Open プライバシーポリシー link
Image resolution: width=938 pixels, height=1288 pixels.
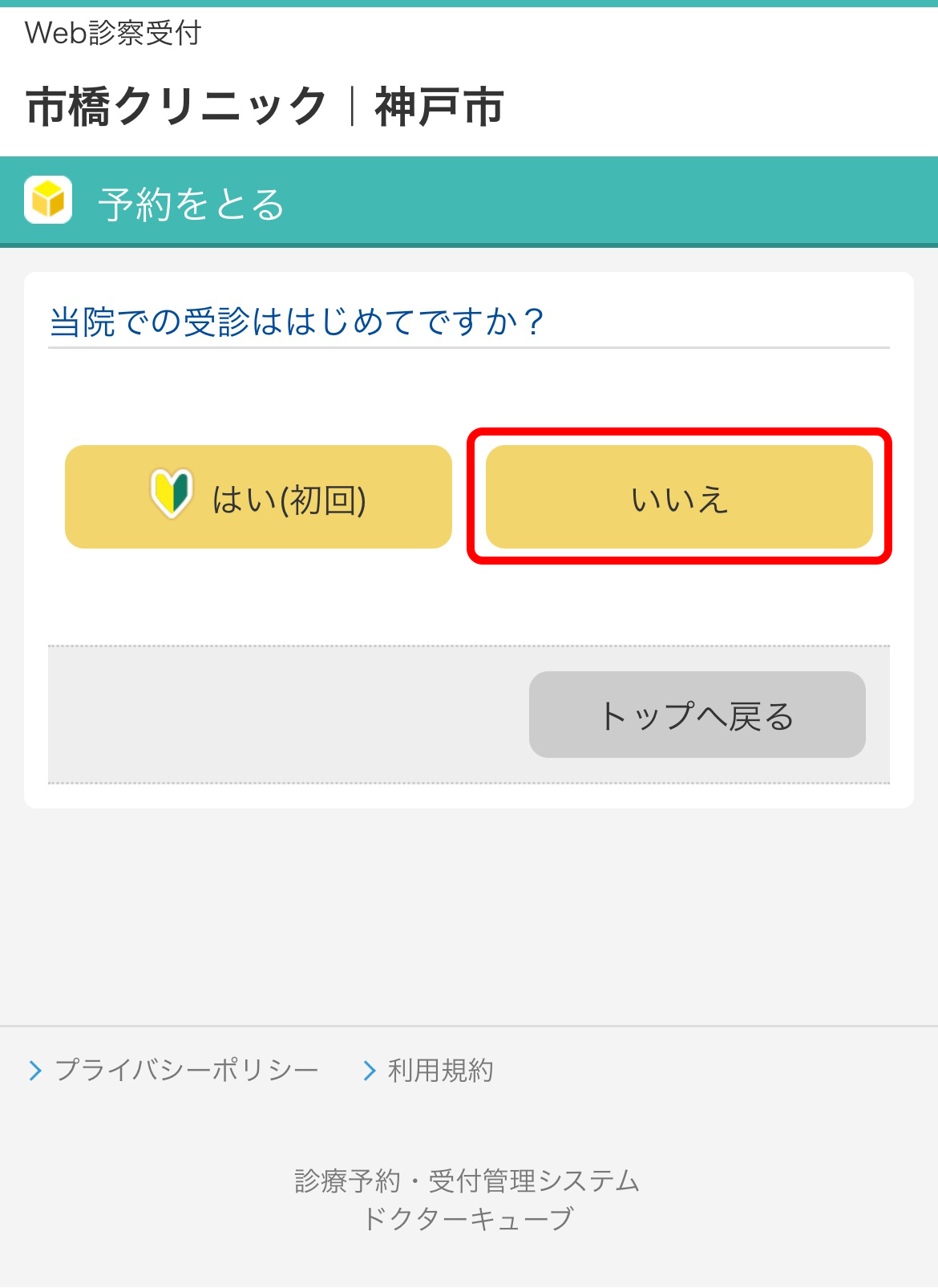pyautogui.click(x=186, y=1070)
